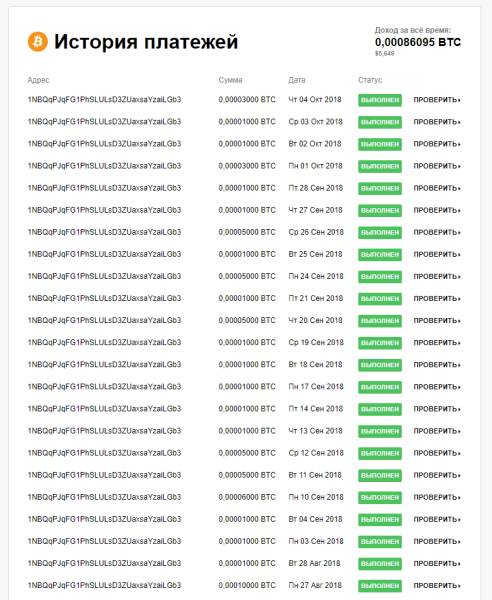Verify payment from Ср 19 Сен 2018

pyautogui.click(x=437, y=343)
